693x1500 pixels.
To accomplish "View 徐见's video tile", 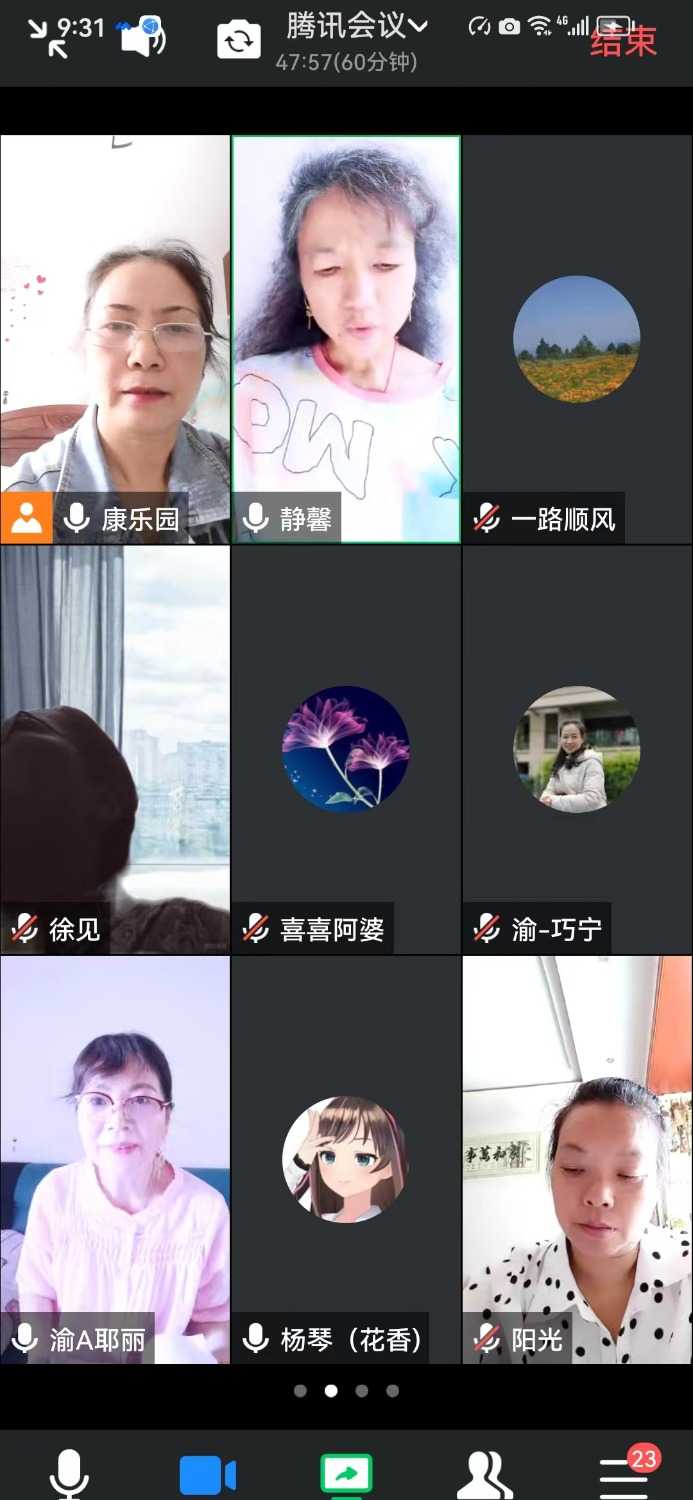I will click(x=115, y=749).
